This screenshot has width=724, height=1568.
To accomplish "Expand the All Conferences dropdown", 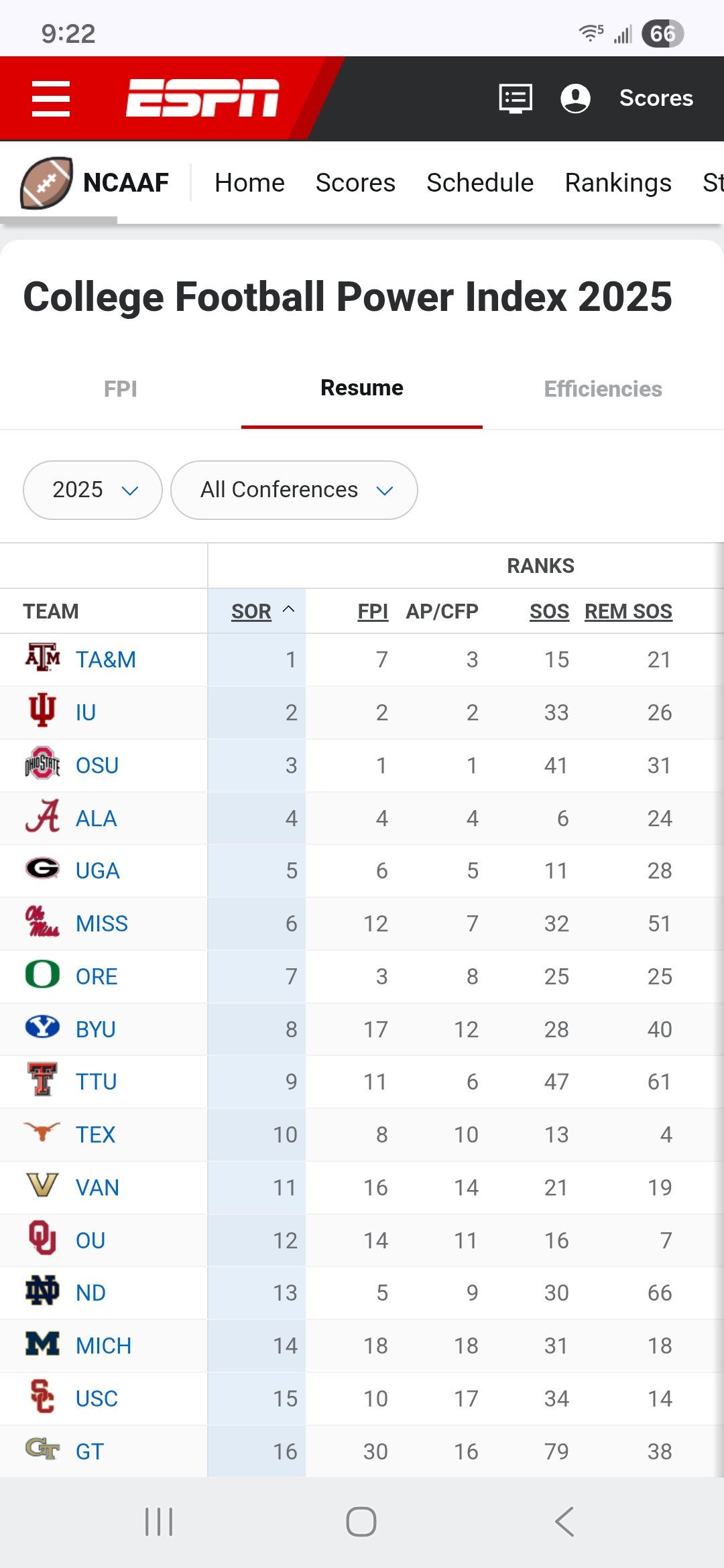I will click(x=294, y=490).
